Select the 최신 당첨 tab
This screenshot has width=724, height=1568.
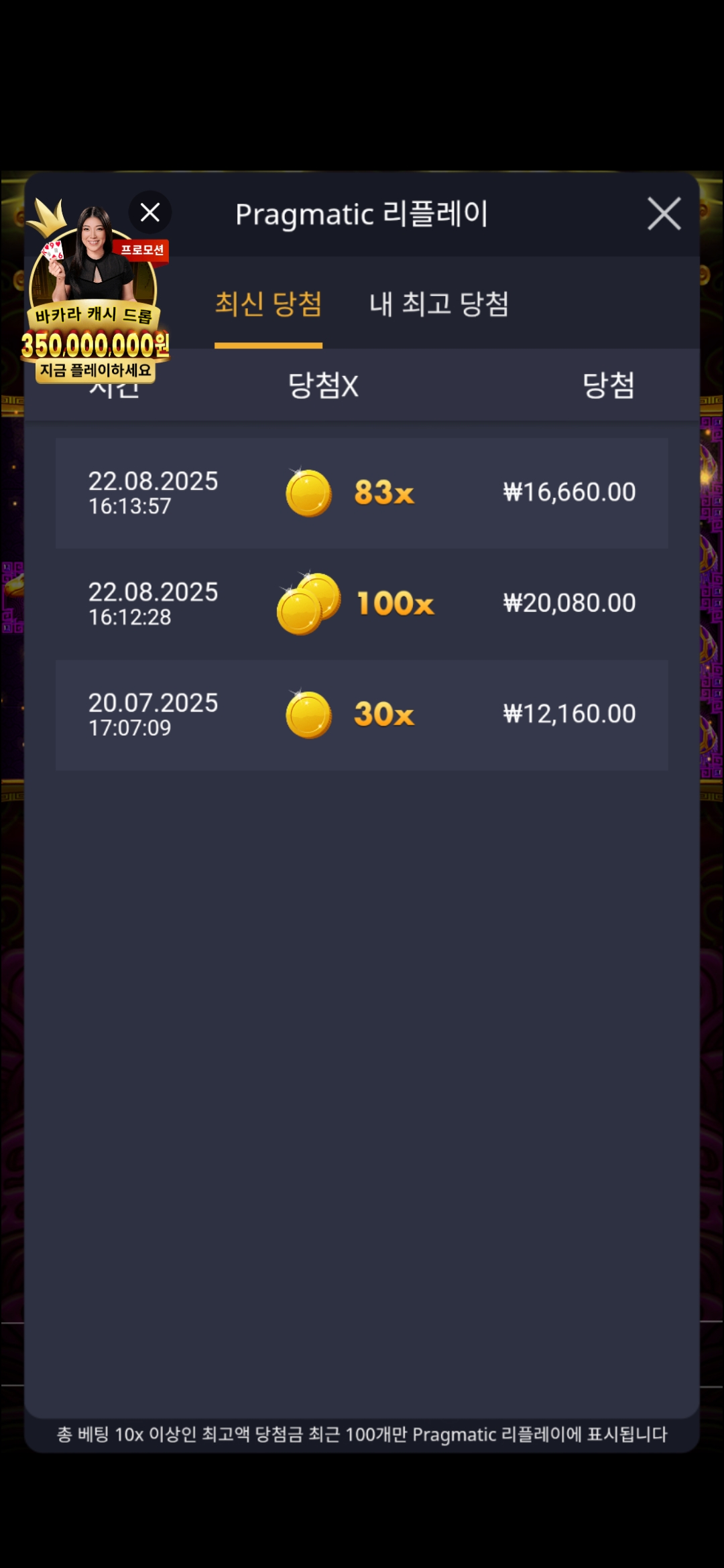(x=268, y=304)
